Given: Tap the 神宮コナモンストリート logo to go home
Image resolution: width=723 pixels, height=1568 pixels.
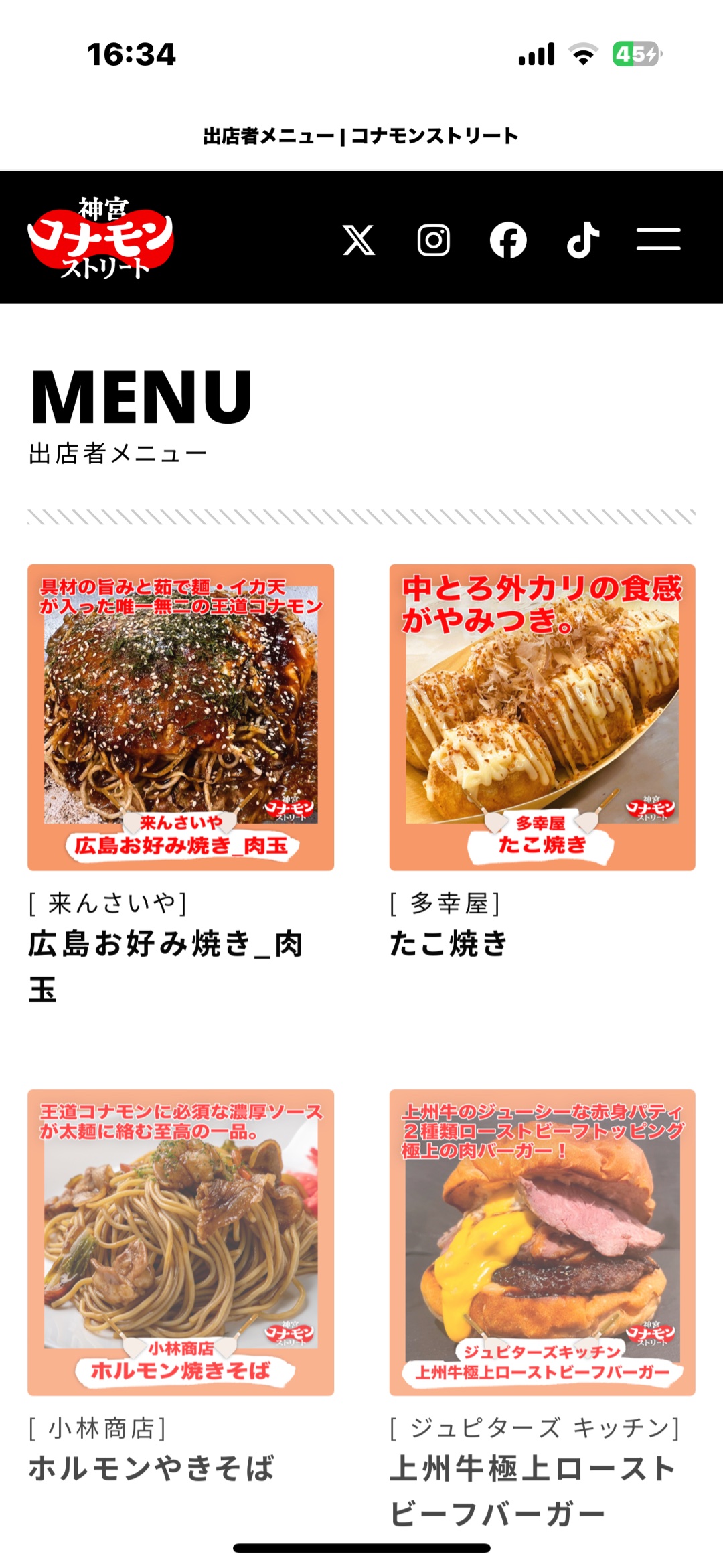Looking at the screenshot, I should 101,238.
